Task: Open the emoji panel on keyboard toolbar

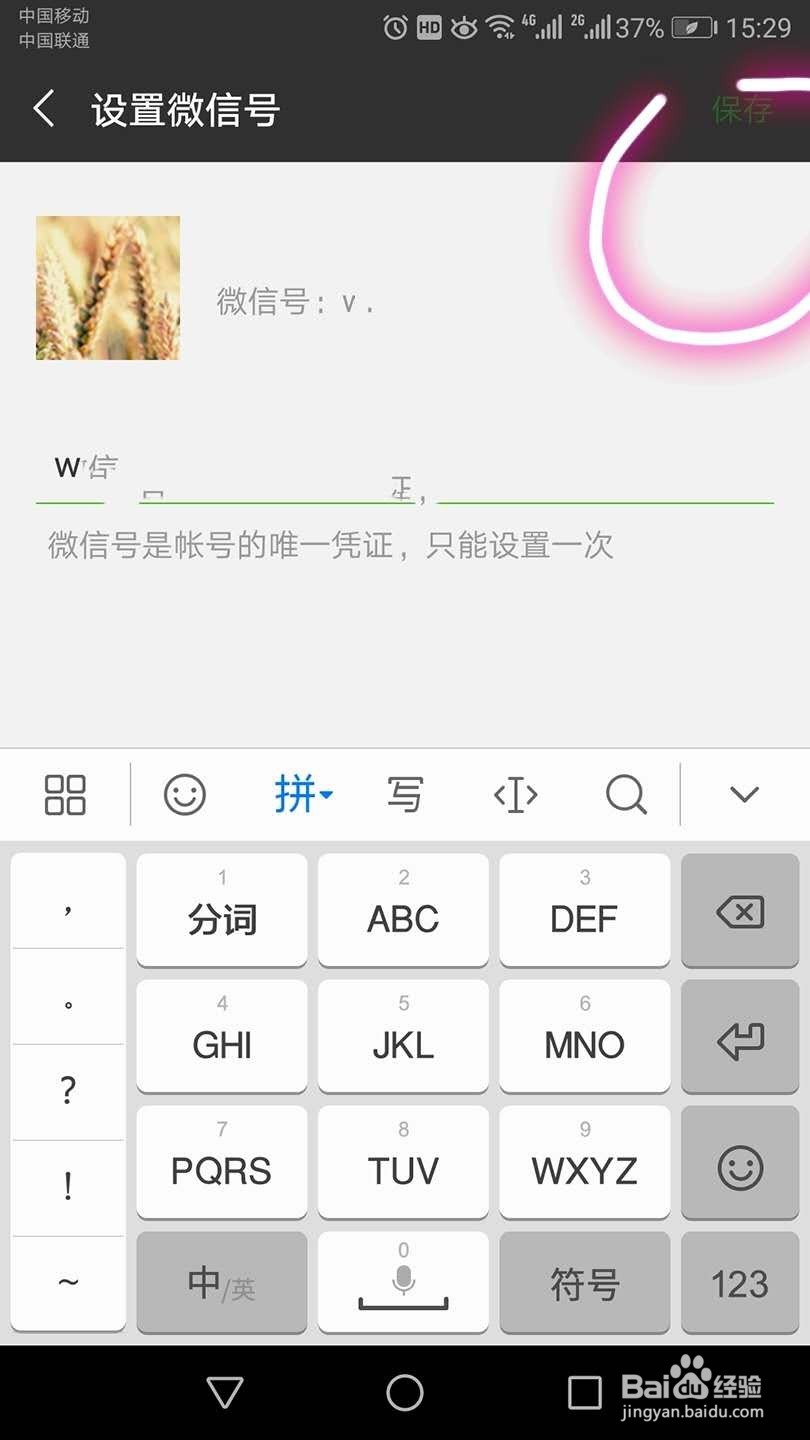Action: coord(184,794)
